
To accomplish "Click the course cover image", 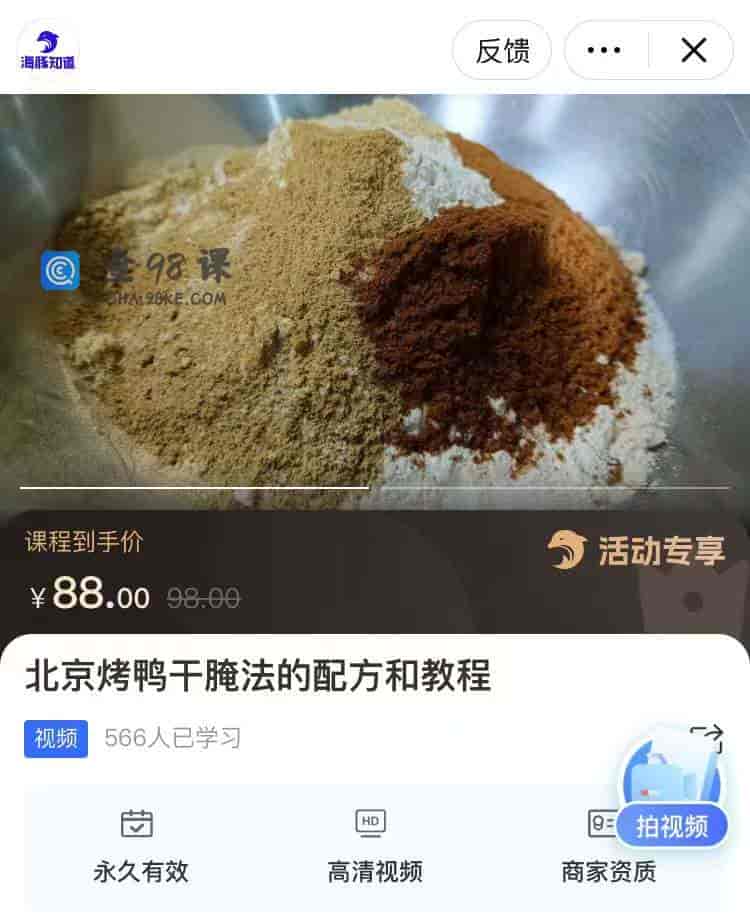I will point(375,300).
